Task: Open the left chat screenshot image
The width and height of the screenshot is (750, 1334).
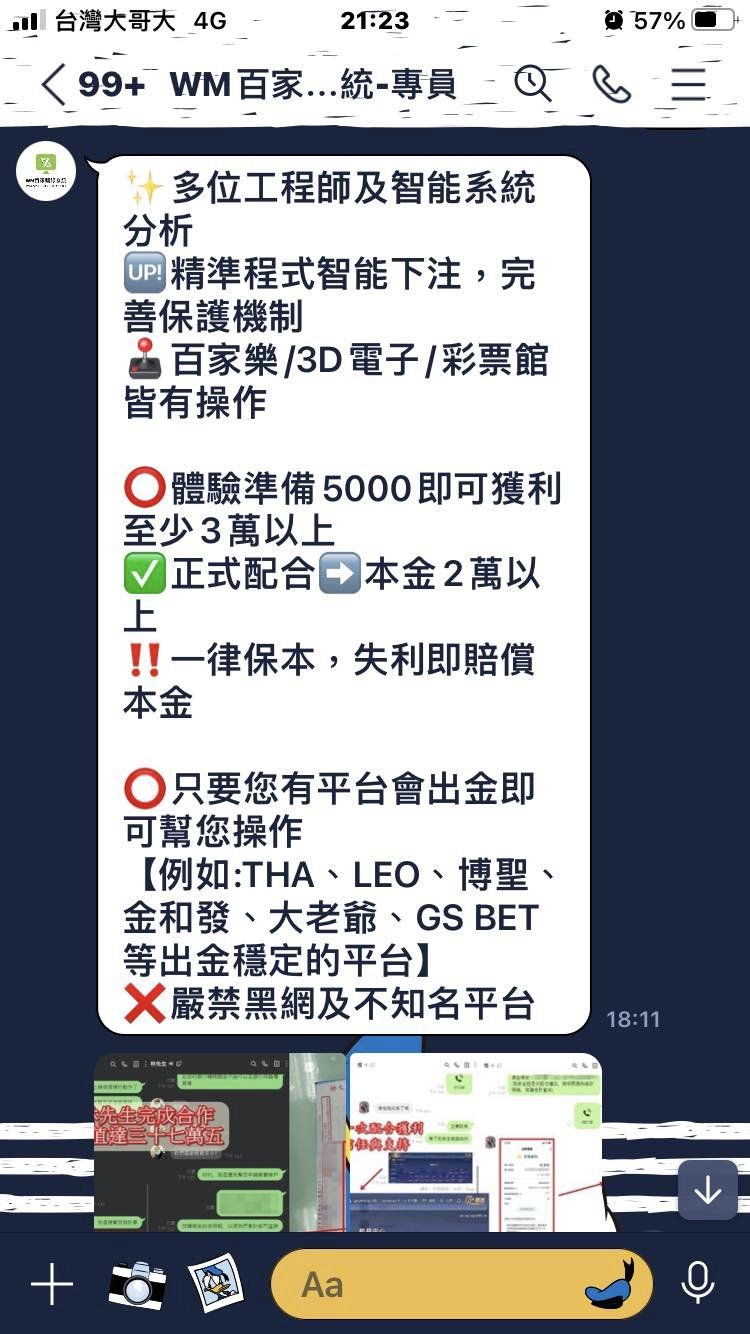Action: tap(220, 1142)
